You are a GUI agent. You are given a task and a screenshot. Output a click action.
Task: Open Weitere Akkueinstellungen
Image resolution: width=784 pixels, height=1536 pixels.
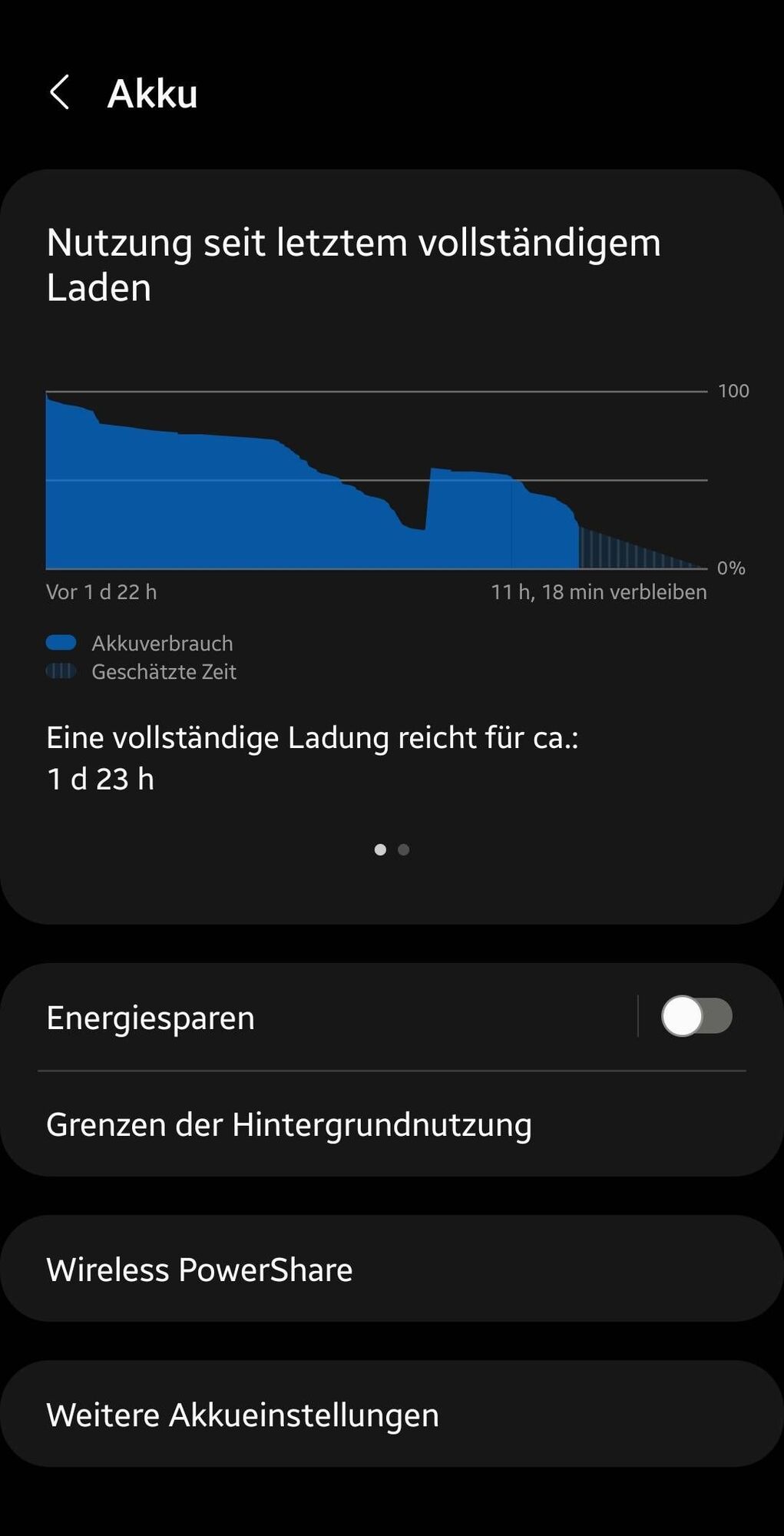point(243,1415)
